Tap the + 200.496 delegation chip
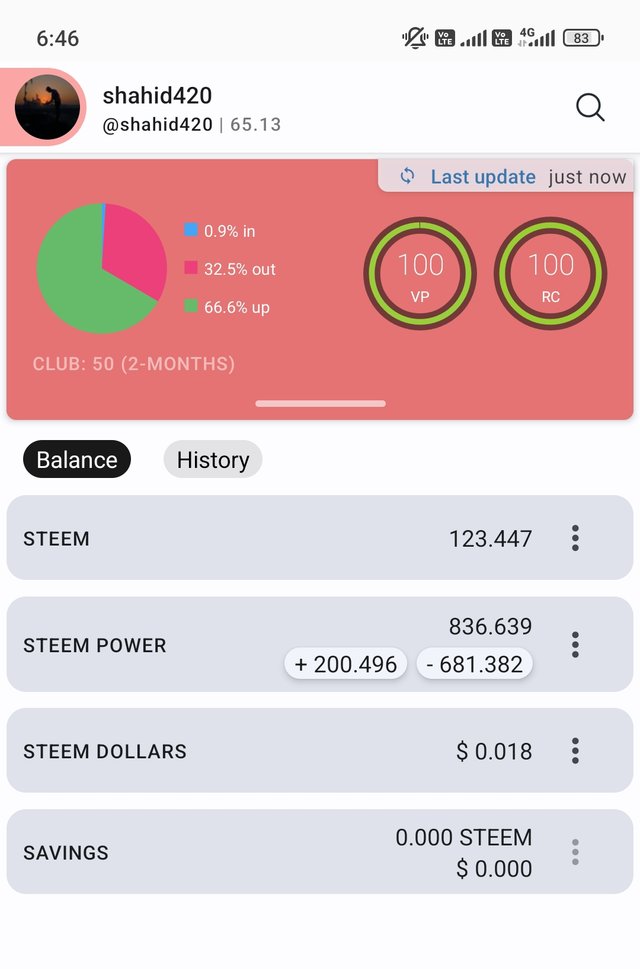Viewport: 640px width, 969px height. (345, 664)
